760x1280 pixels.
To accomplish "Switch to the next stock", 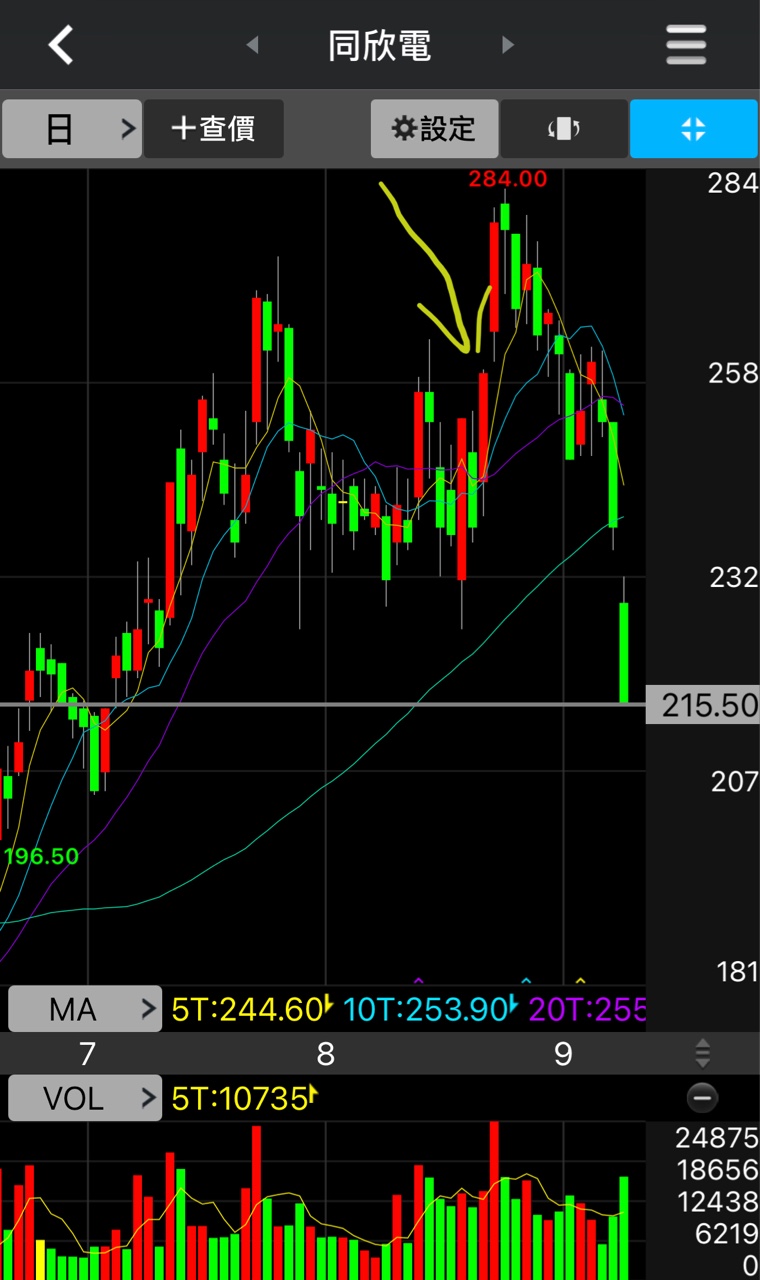I will (x=508, y=45).
